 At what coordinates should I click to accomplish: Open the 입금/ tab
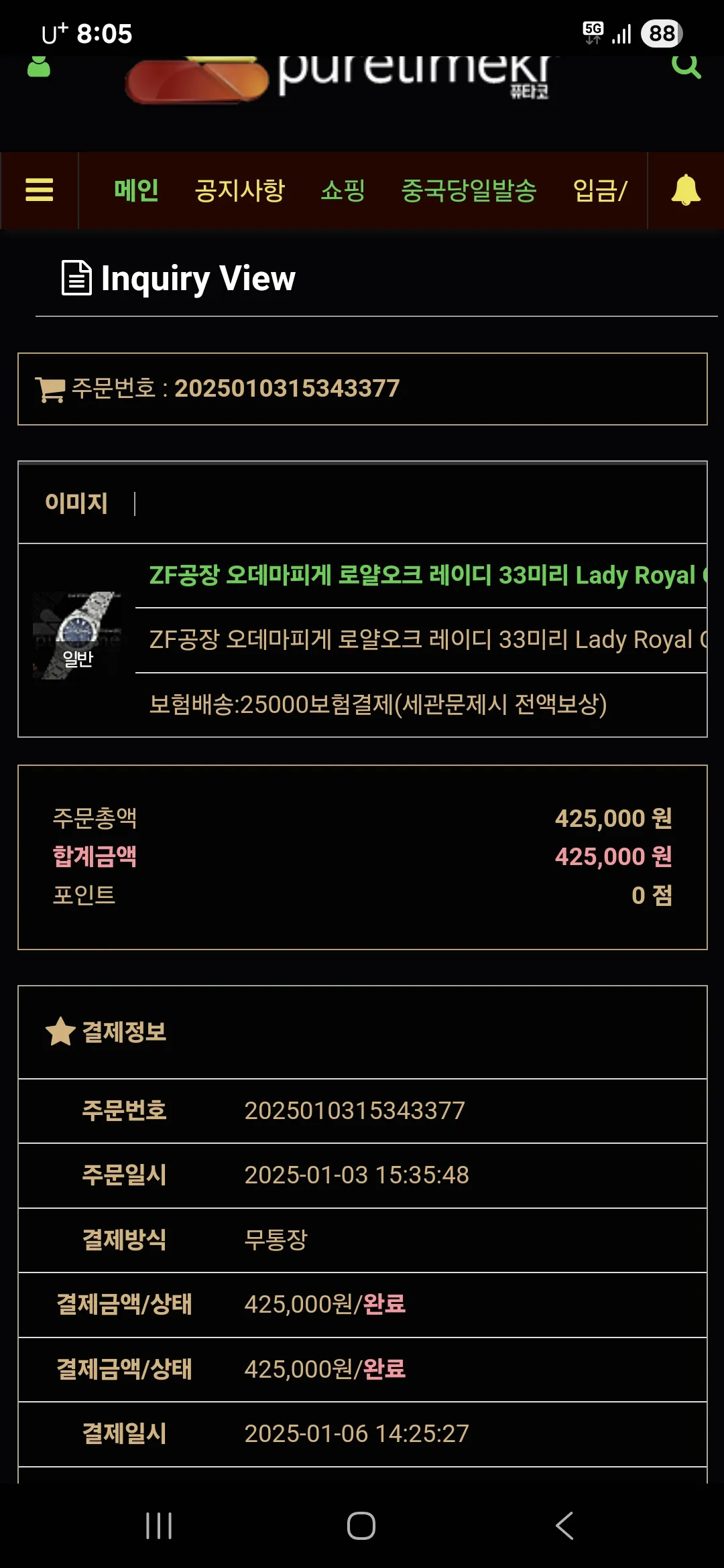(600, 190)
